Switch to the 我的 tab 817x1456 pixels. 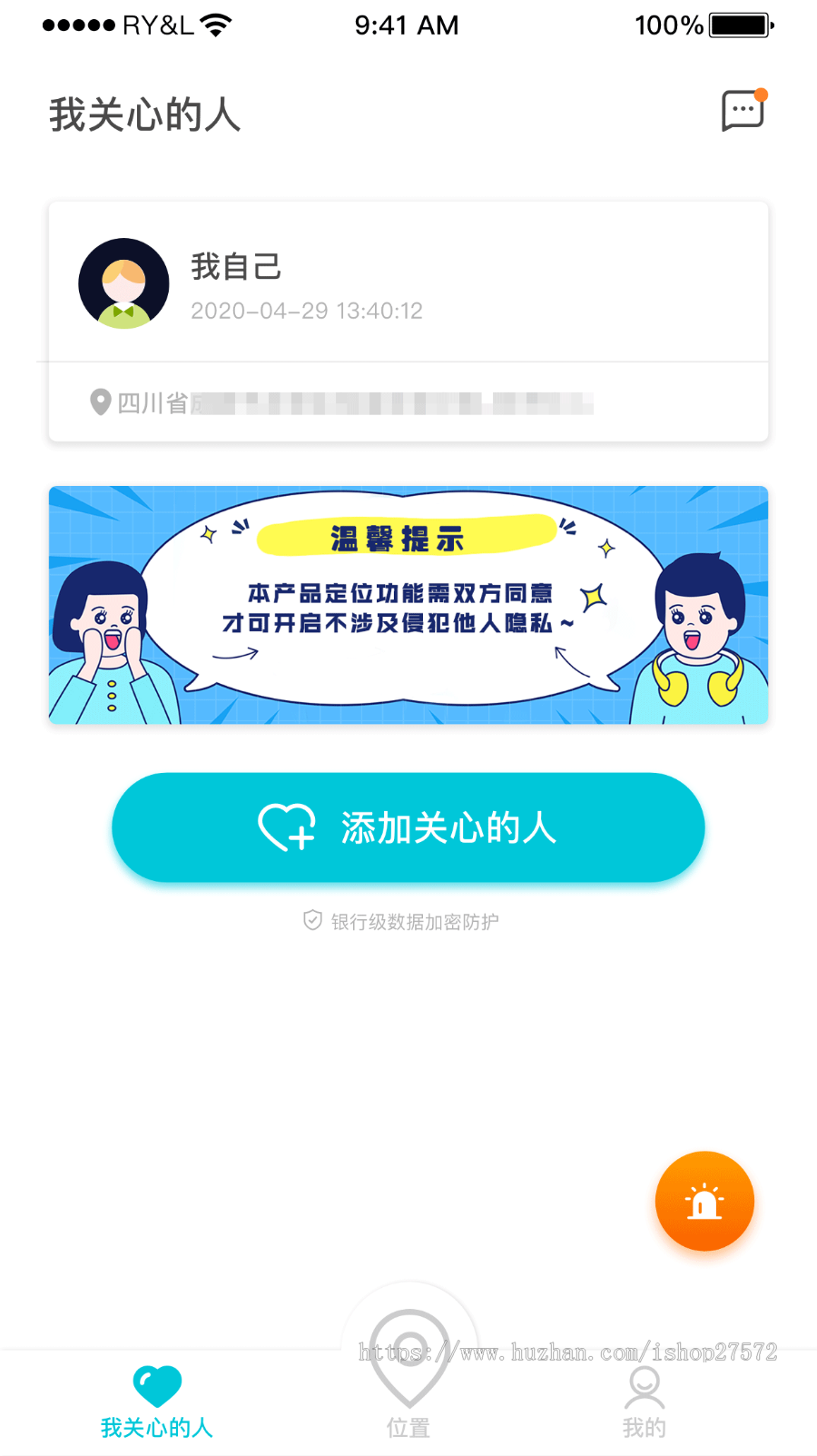click(644, 1402)
